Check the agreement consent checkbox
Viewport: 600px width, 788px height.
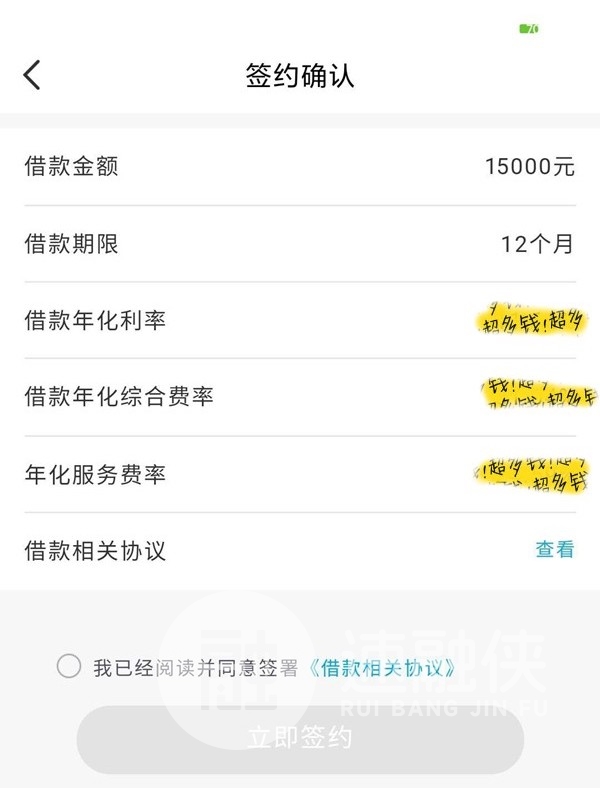pos(69,667)
